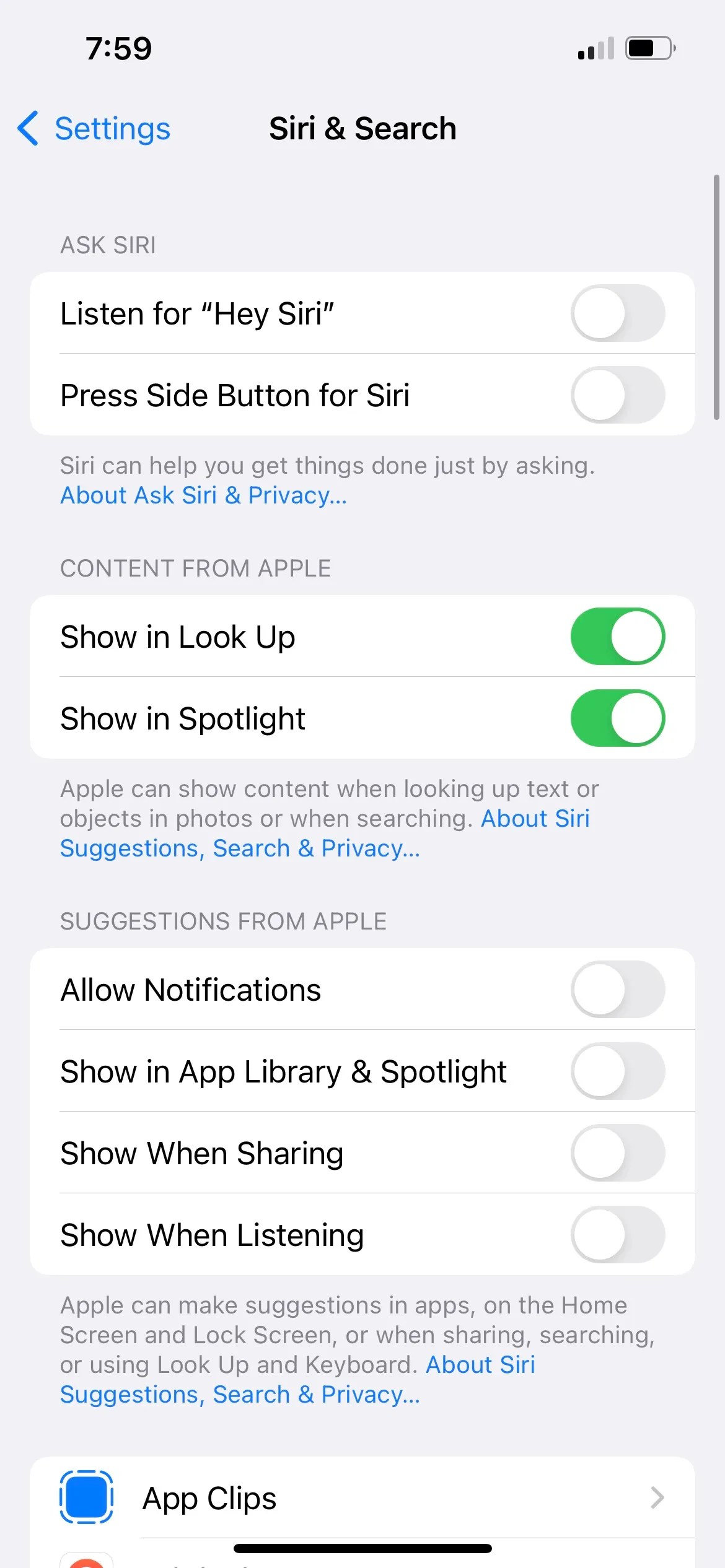
Task: Expand the App Clips row chevron
Action: click(x=659, y=1498)
